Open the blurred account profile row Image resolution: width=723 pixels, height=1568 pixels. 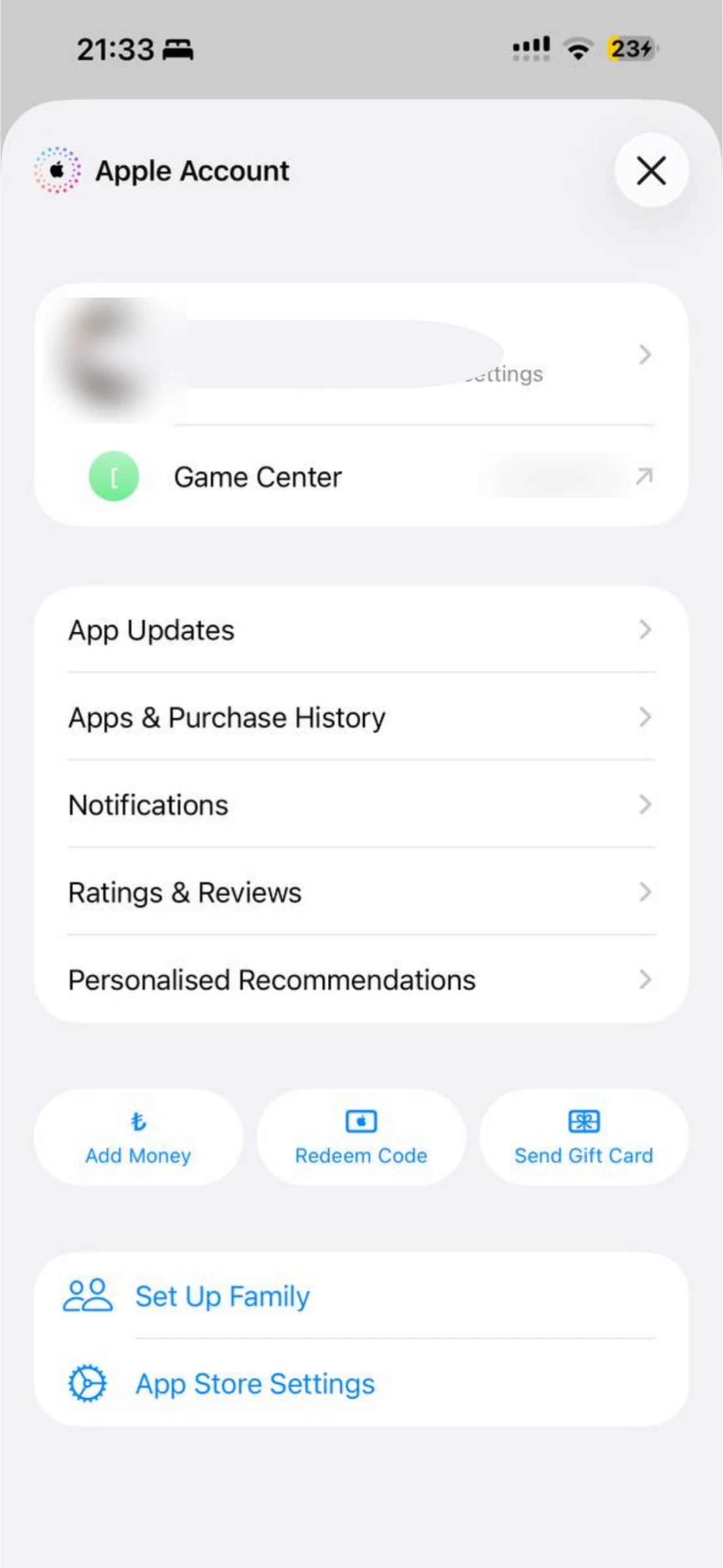pos(361,355)
